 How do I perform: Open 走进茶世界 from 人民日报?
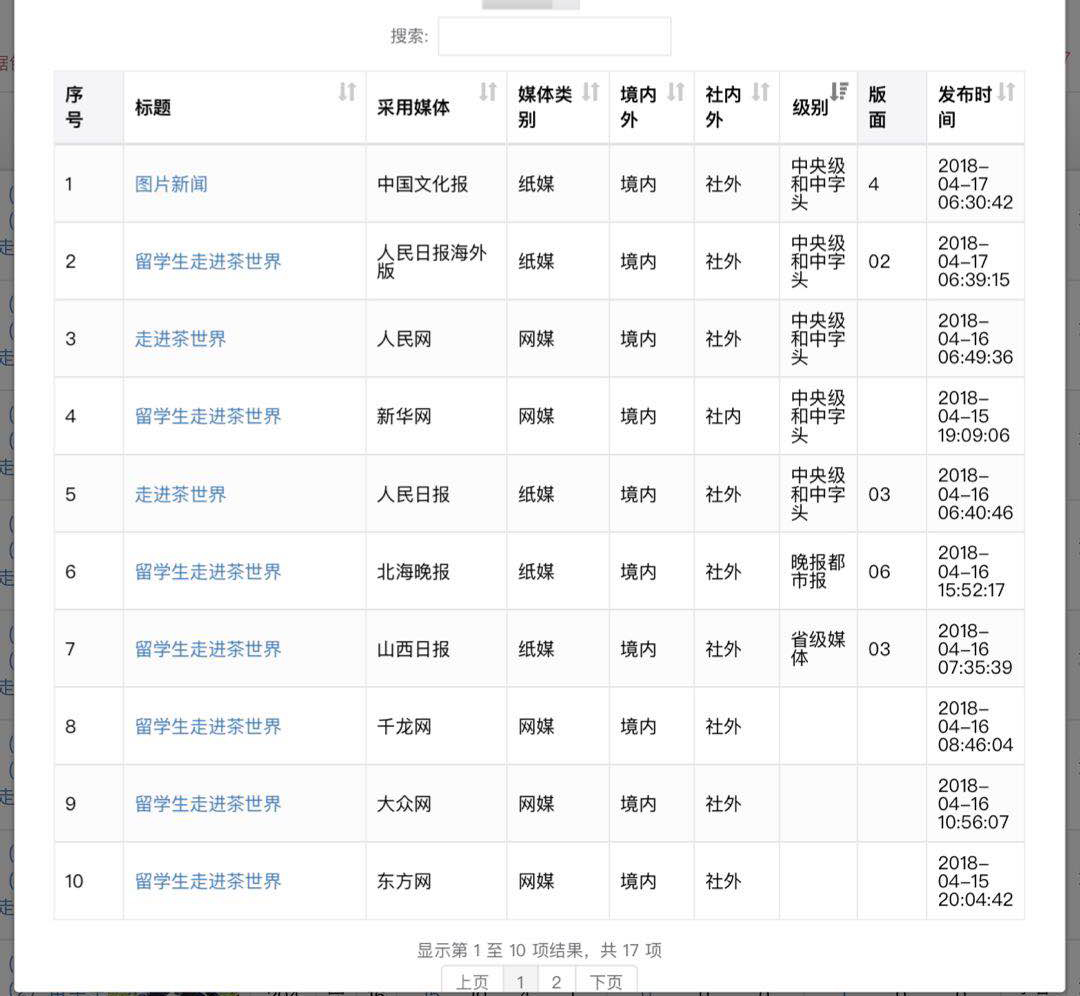181,494
